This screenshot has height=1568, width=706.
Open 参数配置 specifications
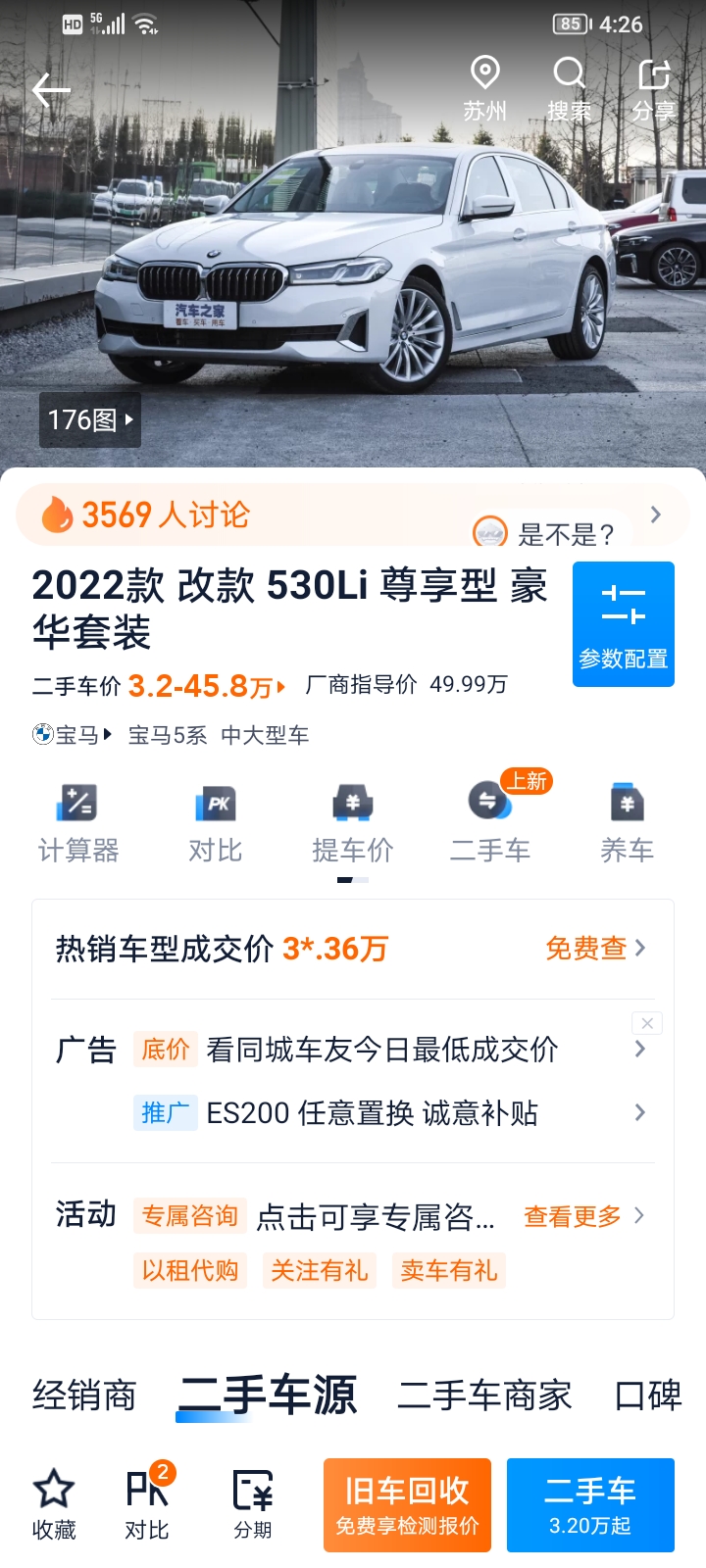click(624, 624)
